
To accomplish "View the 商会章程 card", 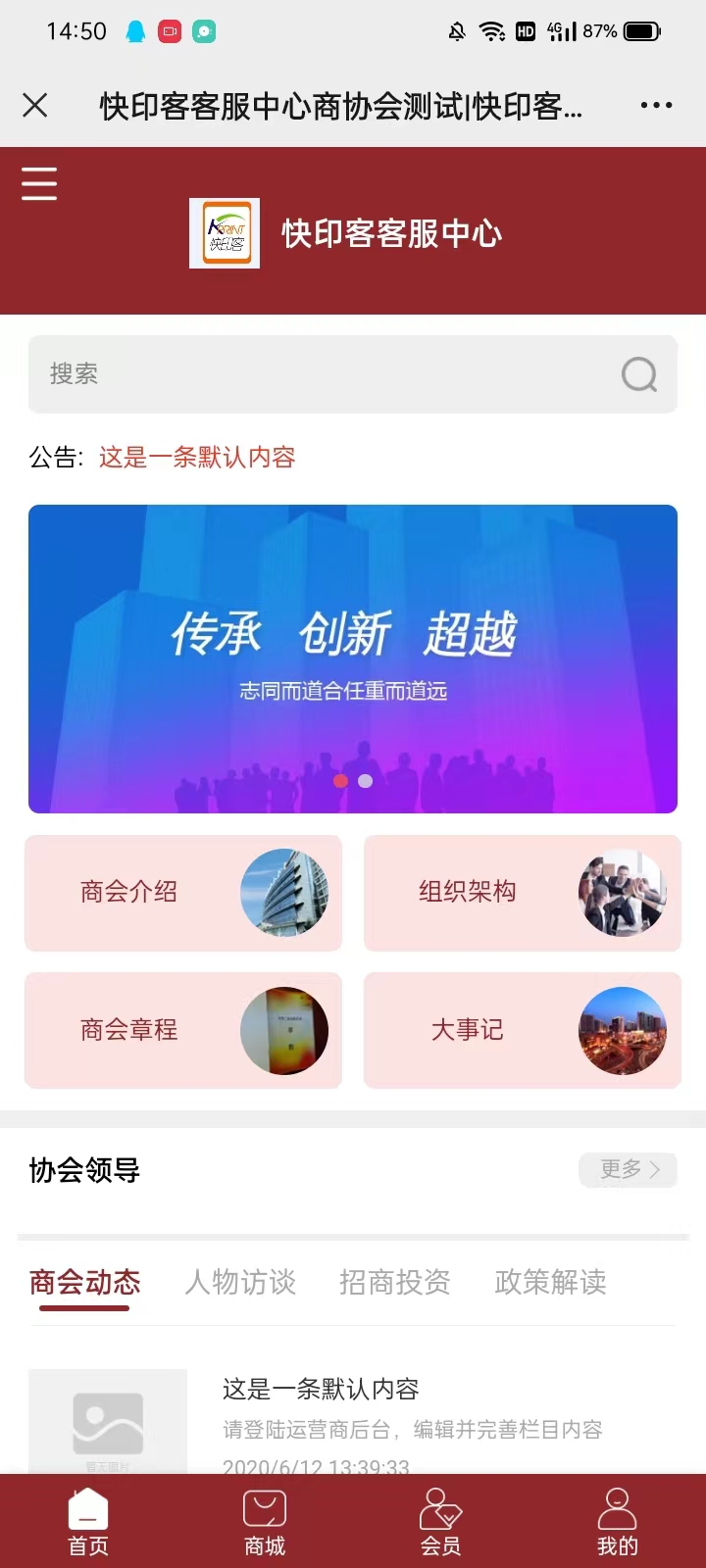I will pos(183,1030).
